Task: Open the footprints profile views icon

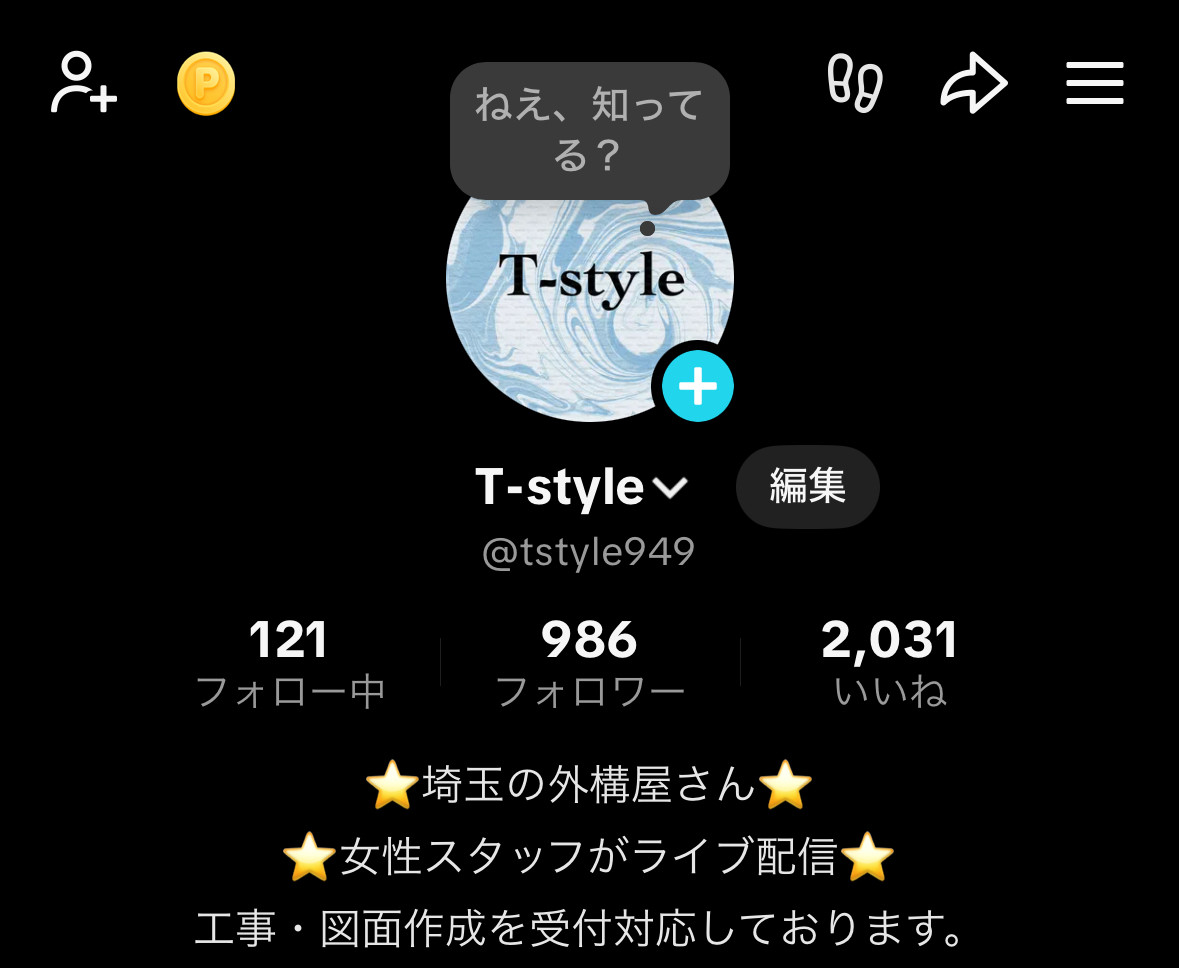Action: point(855,83)
